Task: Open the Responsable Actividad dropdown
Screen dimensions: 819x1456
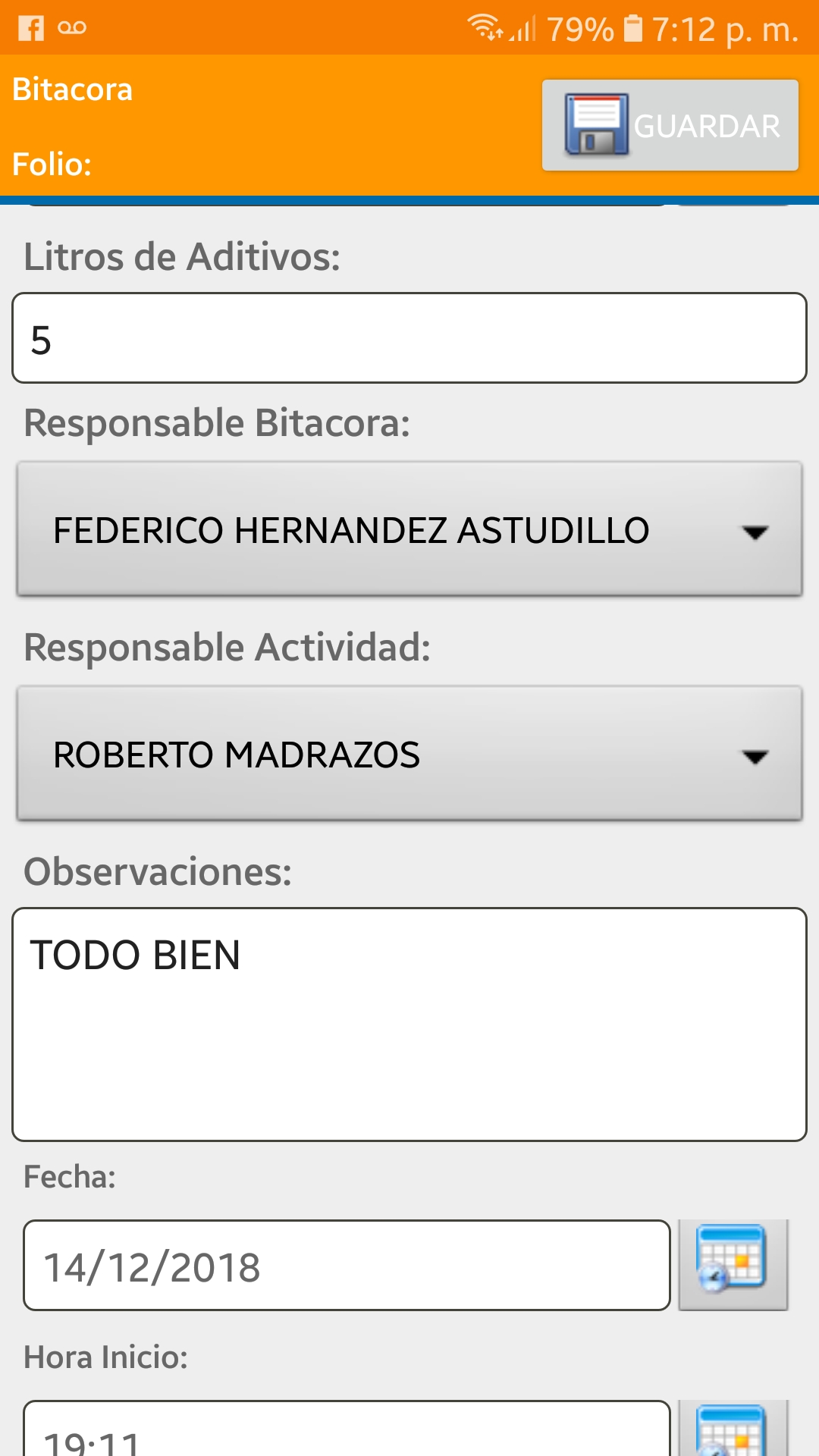Action: pos(409,754)
